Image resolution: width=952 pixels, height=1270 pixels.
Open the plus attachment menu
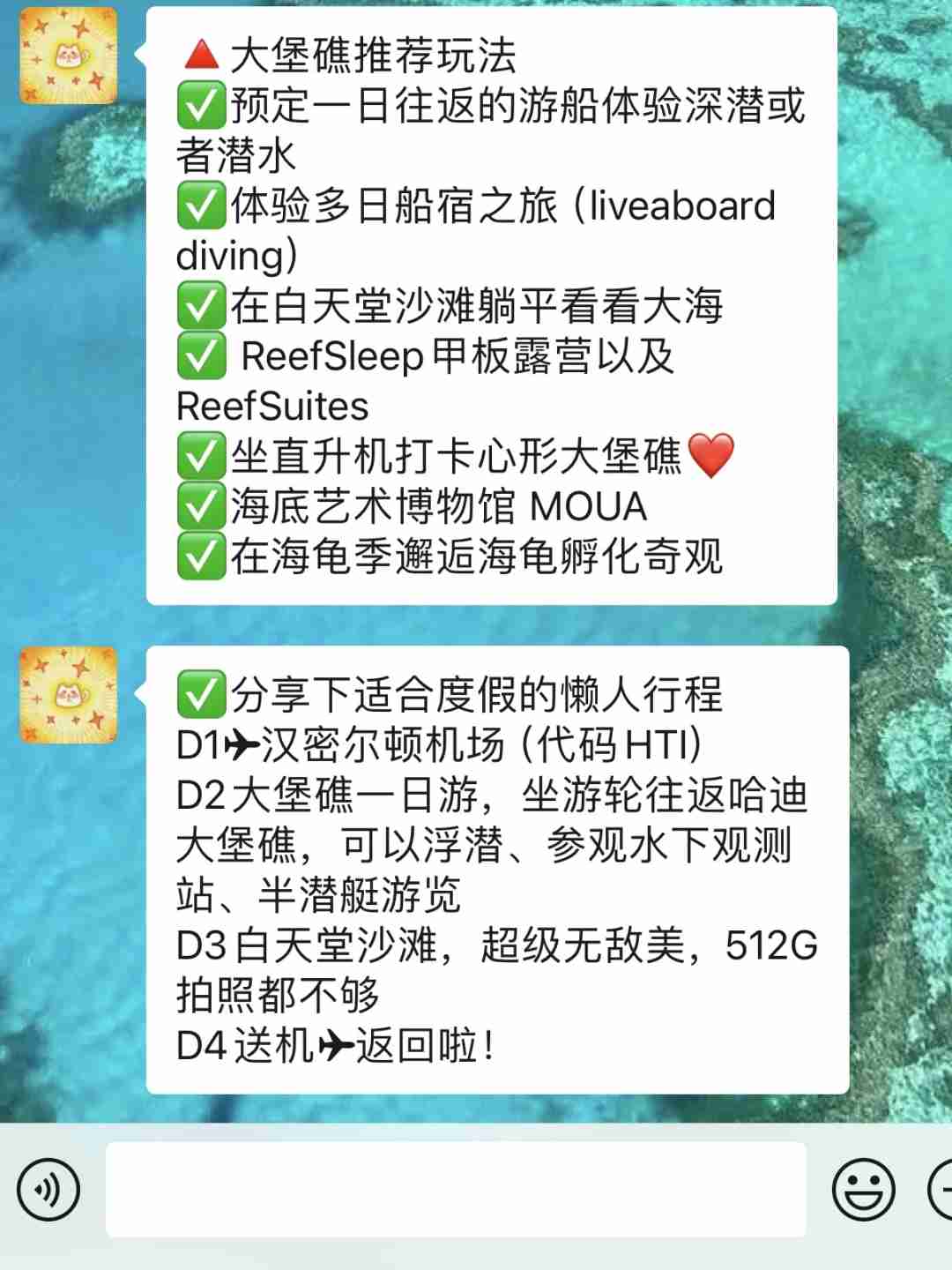pyautogui.click(x=941, y=1190)
